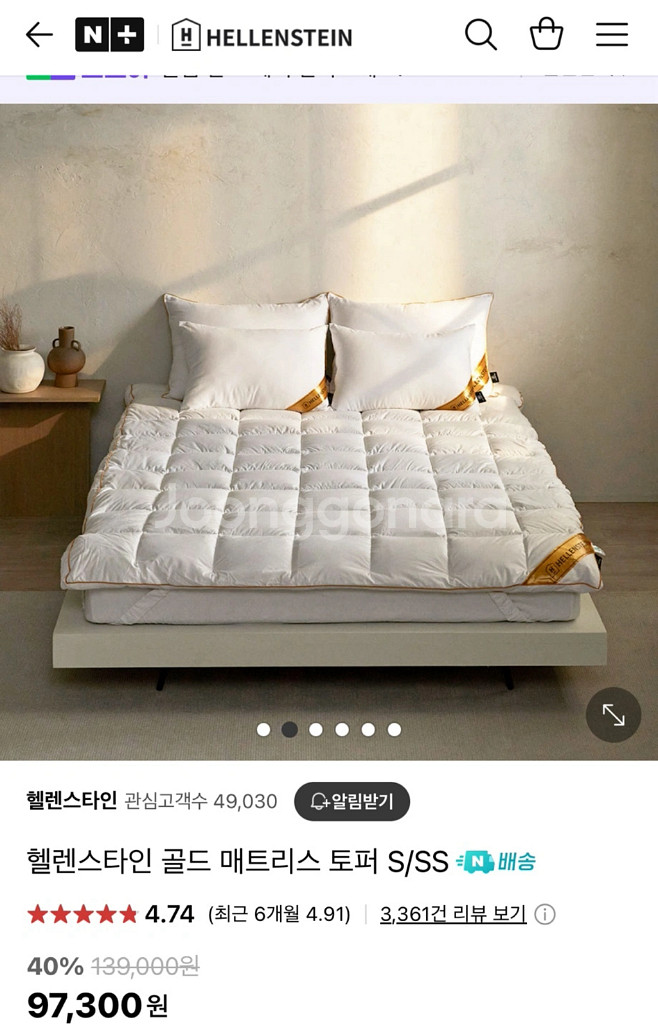
Task: View the 3,361 reviews link
Action: [x=453, y=914]
